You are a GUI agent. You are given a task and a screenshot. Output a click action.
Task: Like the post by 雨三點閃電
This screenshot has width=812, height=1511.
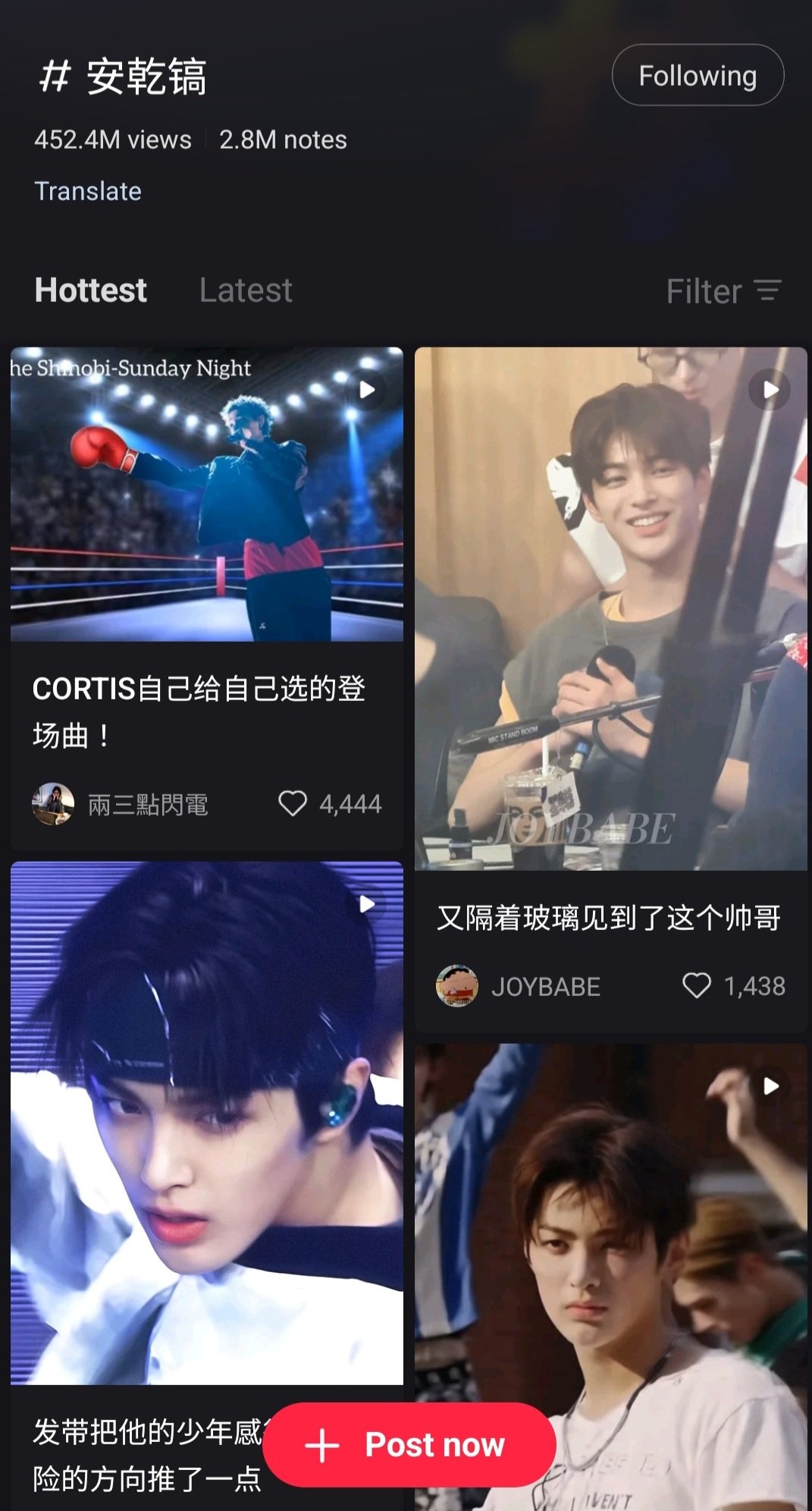click(293, 803)
